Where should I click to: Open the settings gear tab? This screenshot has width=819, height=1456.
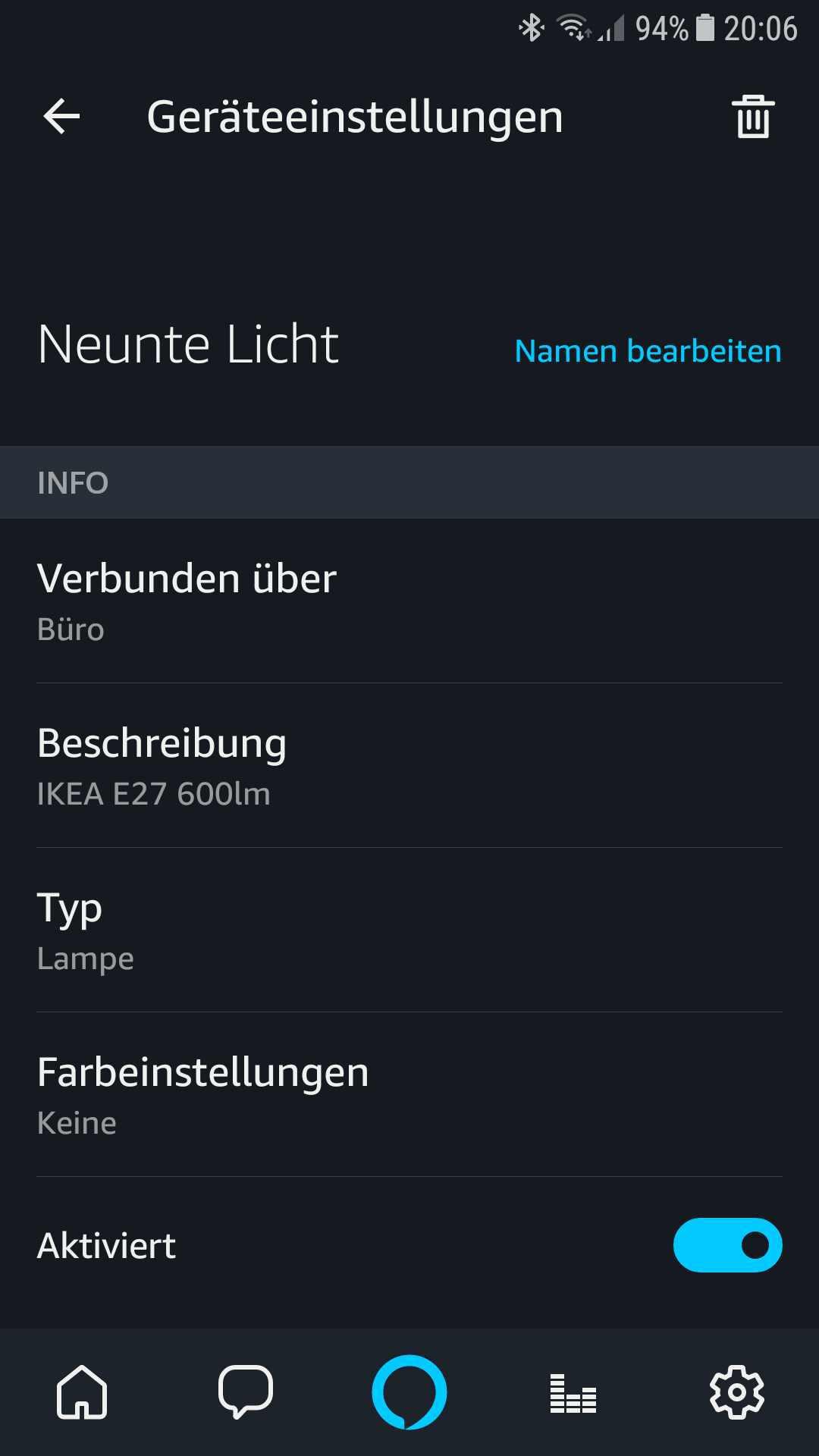pos(736,1392)
